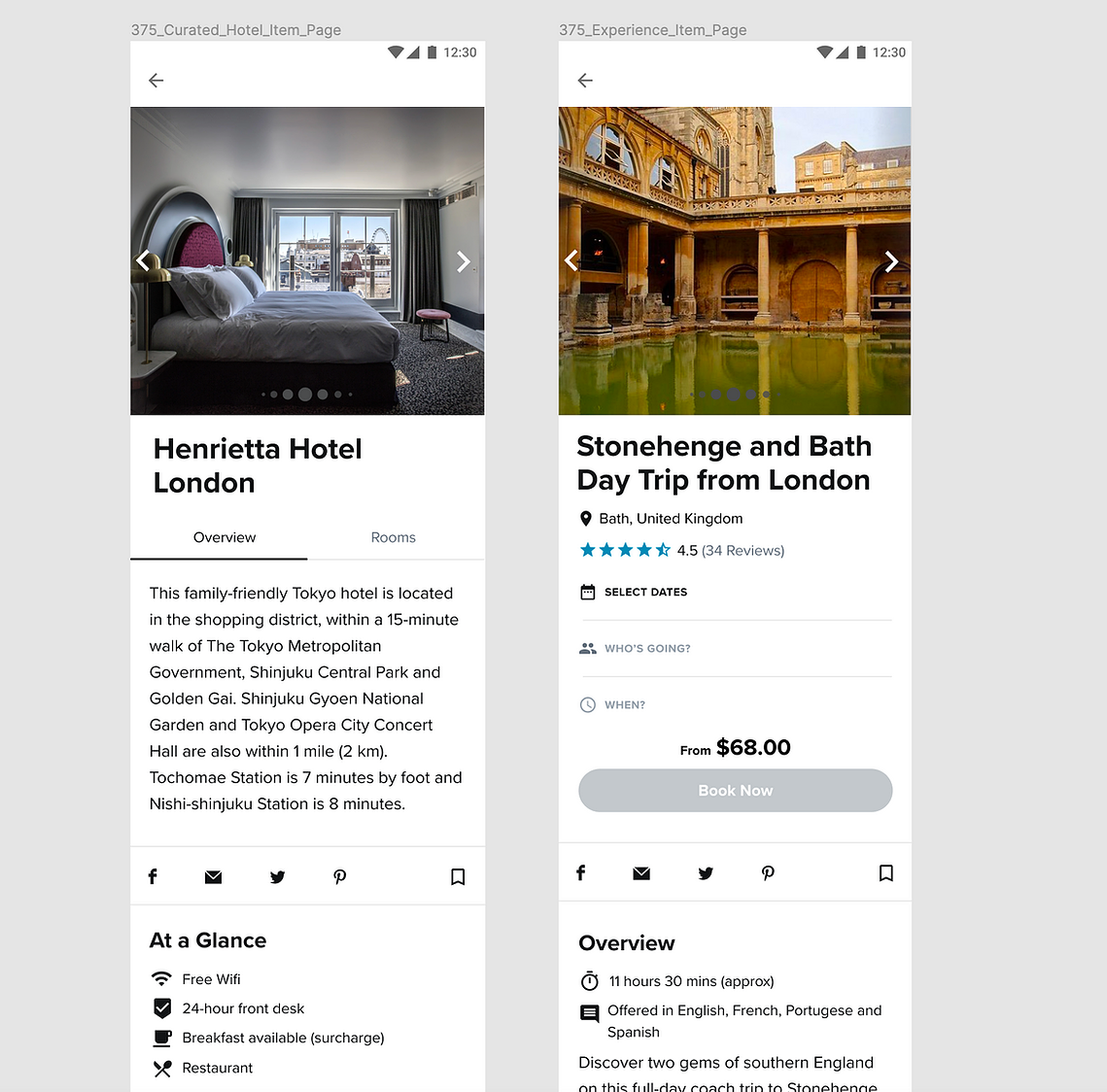Open the When? time picker
Viewport: 1107px width, 1092px height.
(624, 704)
